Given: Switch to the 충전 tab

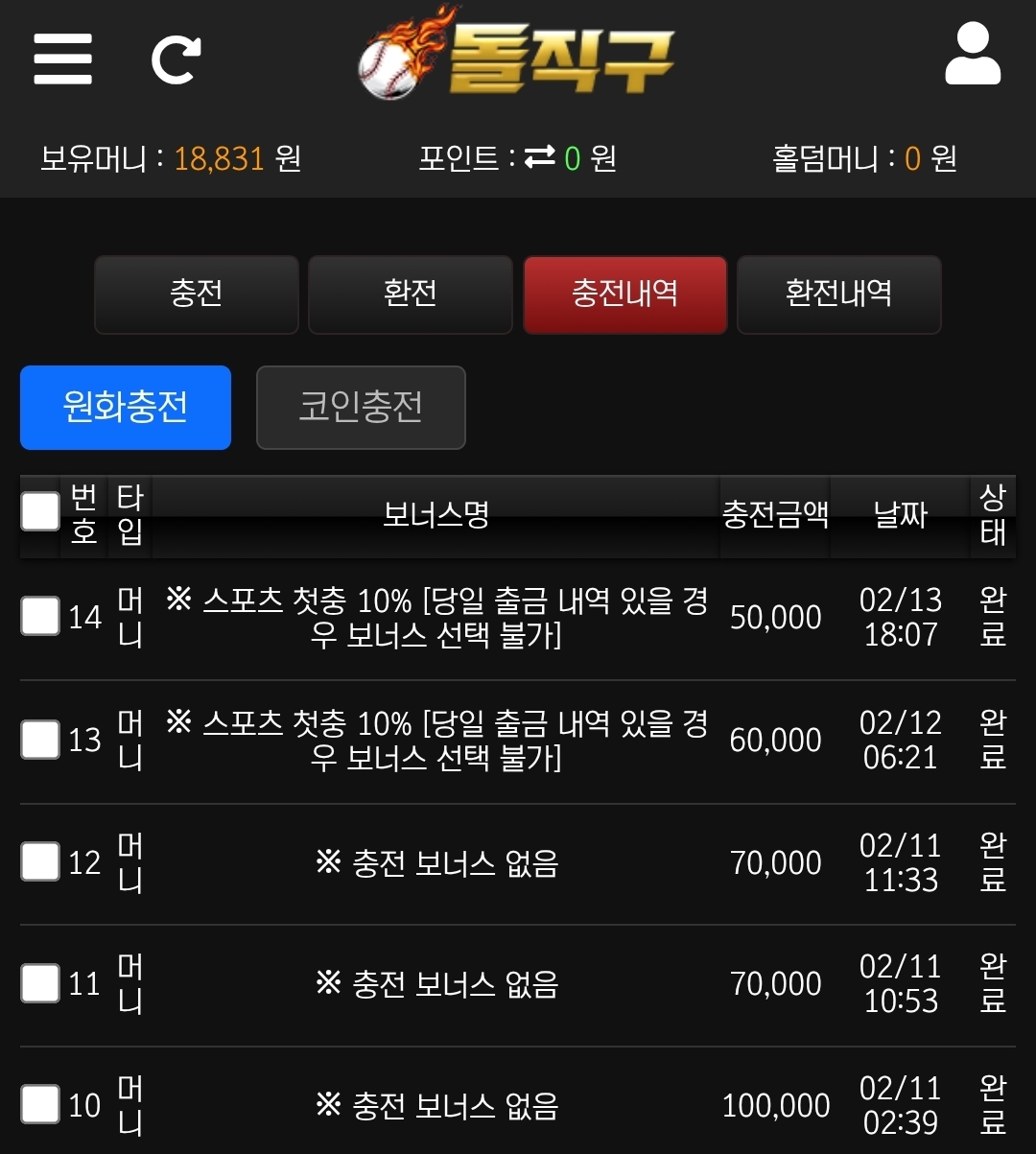Looking at the screenshot, I should tap(197, 294).
